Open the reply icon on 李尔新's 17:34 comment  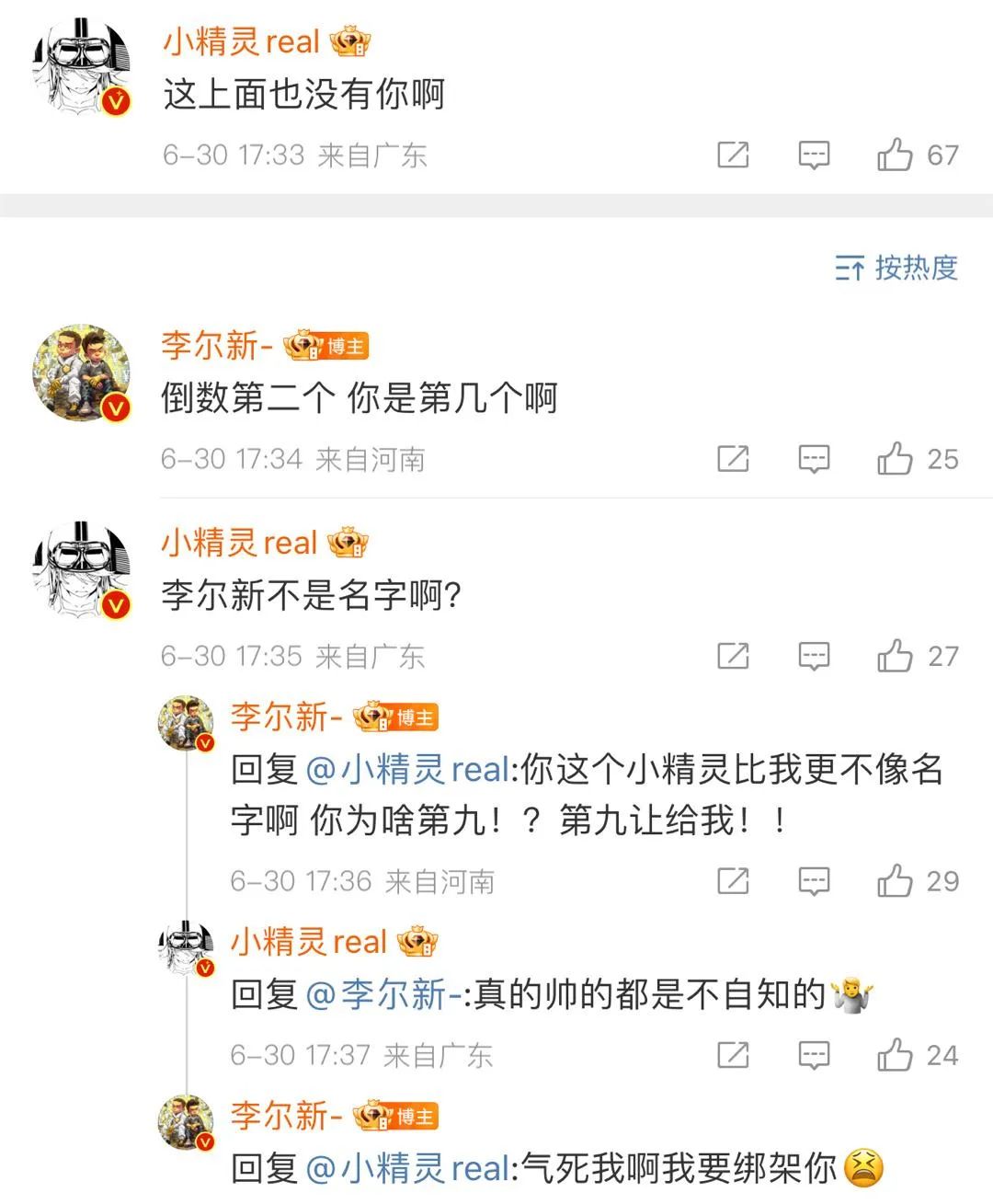pos(813,458)
